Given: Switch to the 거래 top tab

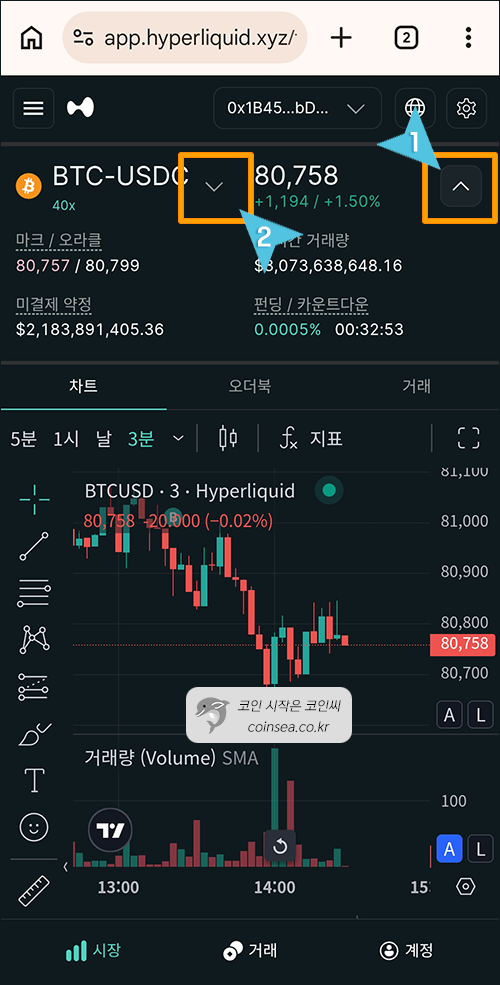Looking at the screenshot, I should pos(416,386).
